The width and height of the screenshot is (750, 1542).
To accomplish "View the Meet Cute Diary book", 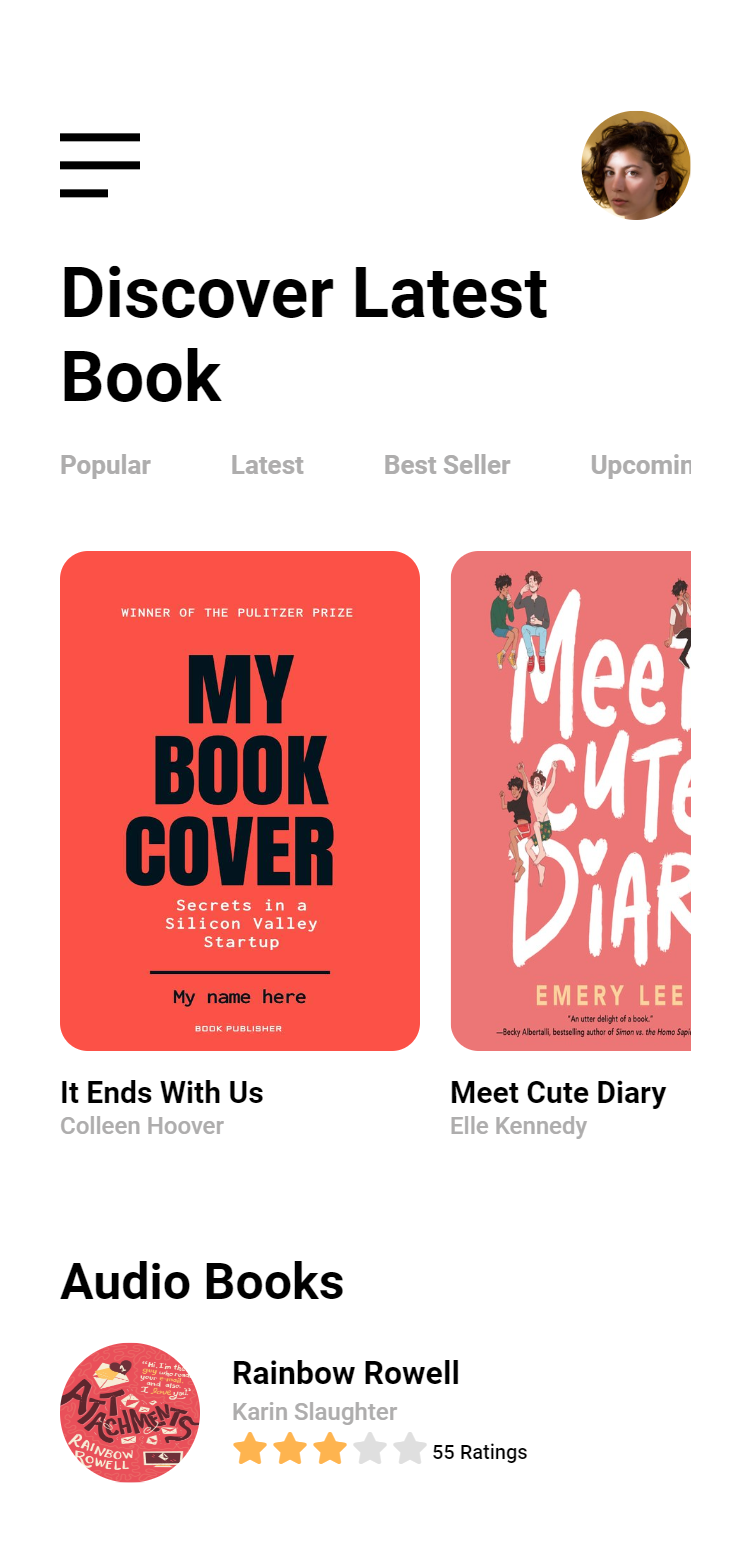I will (571, 800).
